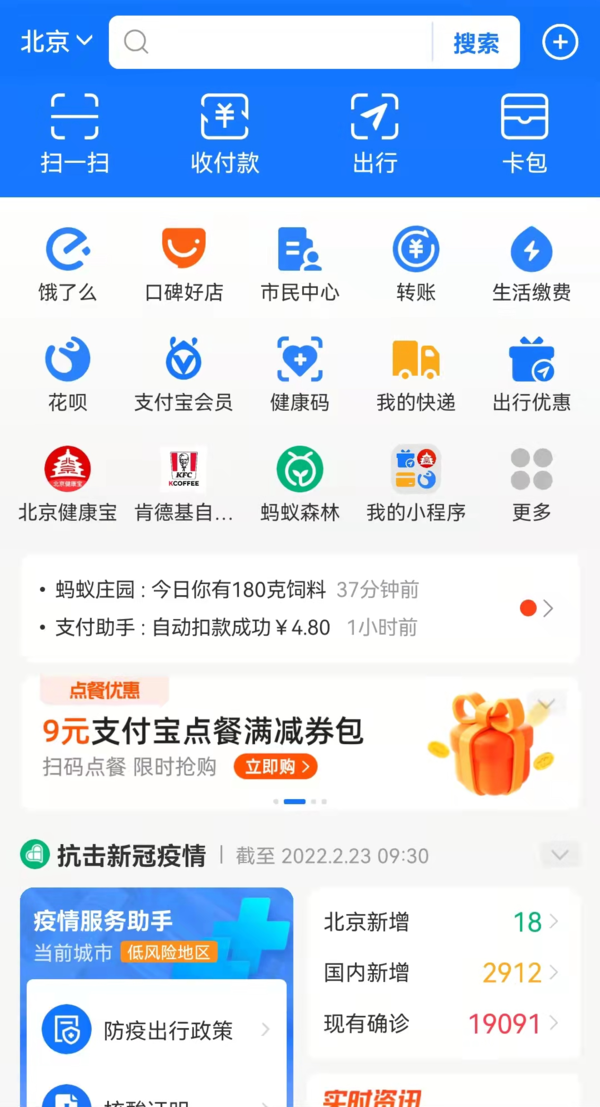
Task: Open 蚂蚁森林 mini program
Action: tap(300, 484)
